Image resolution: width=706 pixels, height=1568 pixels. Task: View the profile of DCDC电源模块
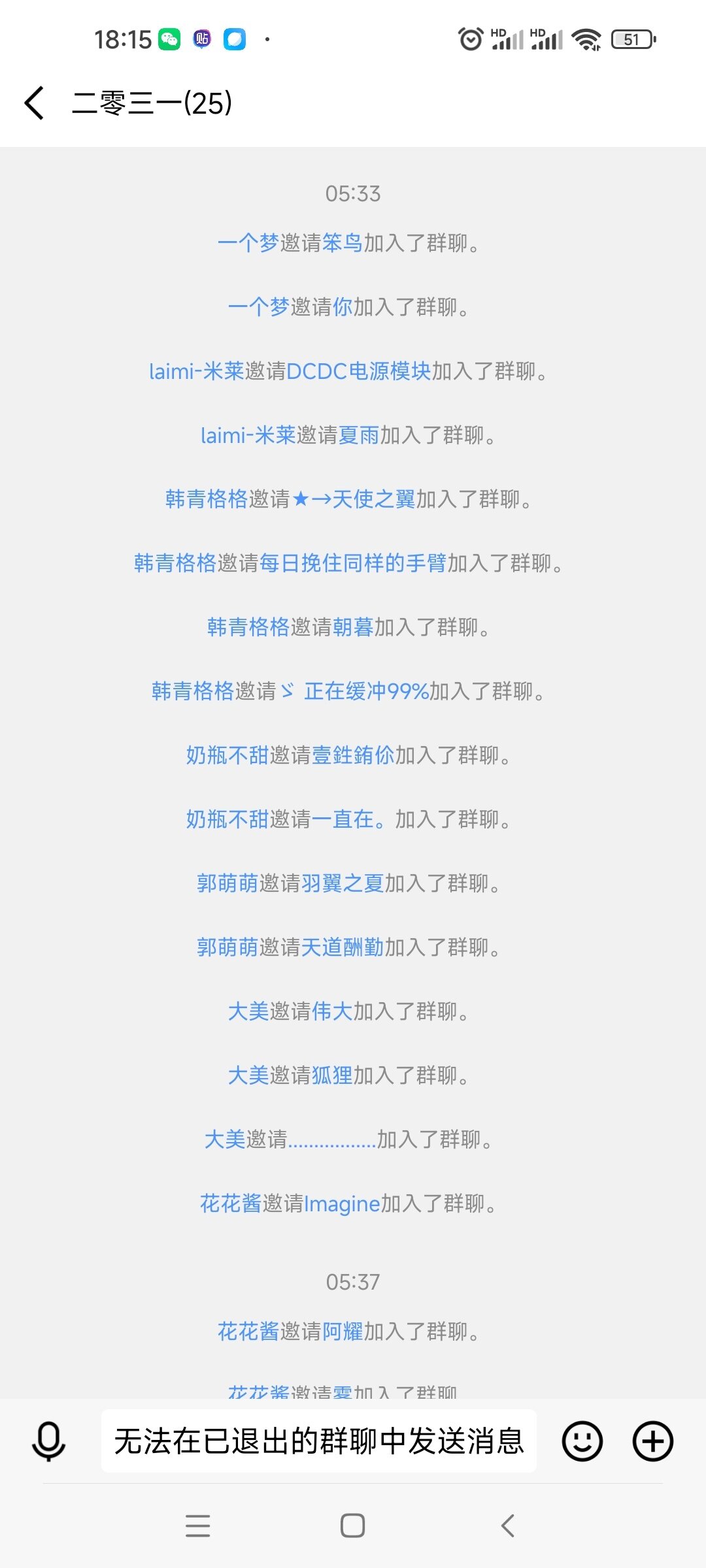[x=358, y=371]
